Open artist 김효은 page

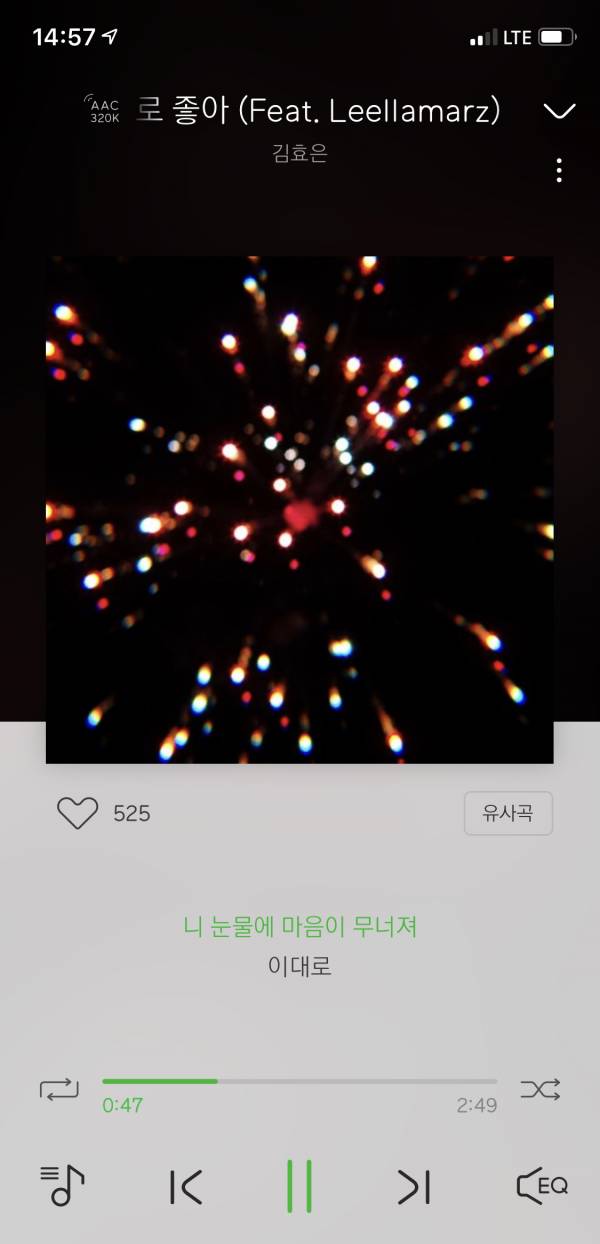click(300, 154)
